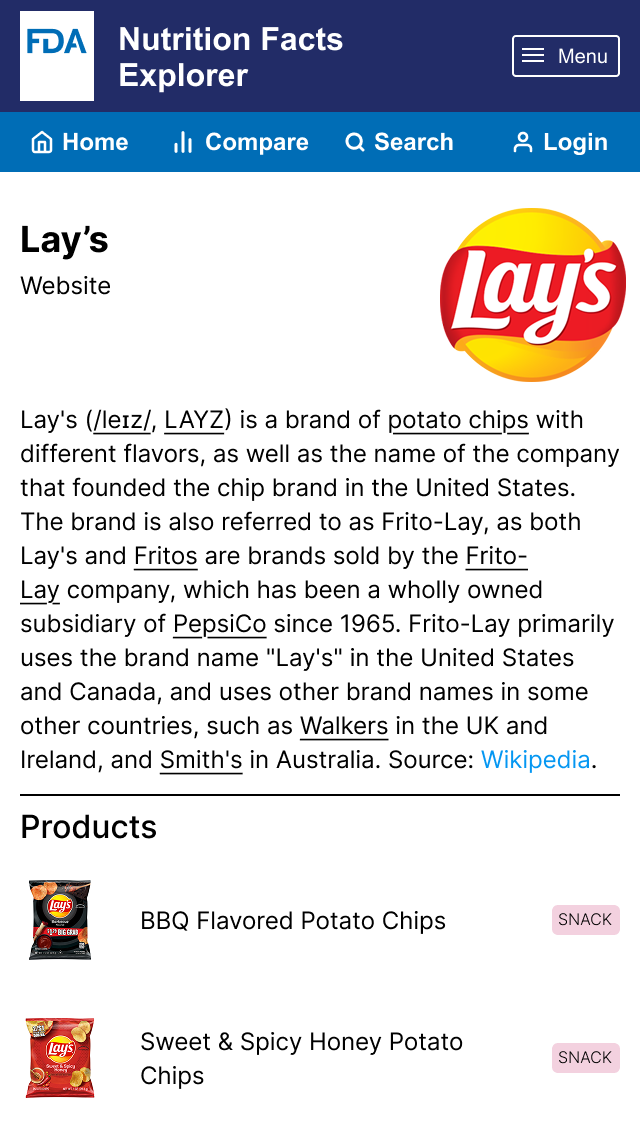Tap Login in the navigation bar
Image resolution: width=640 pixels, height=1136 pixels.
click(560, 142)
